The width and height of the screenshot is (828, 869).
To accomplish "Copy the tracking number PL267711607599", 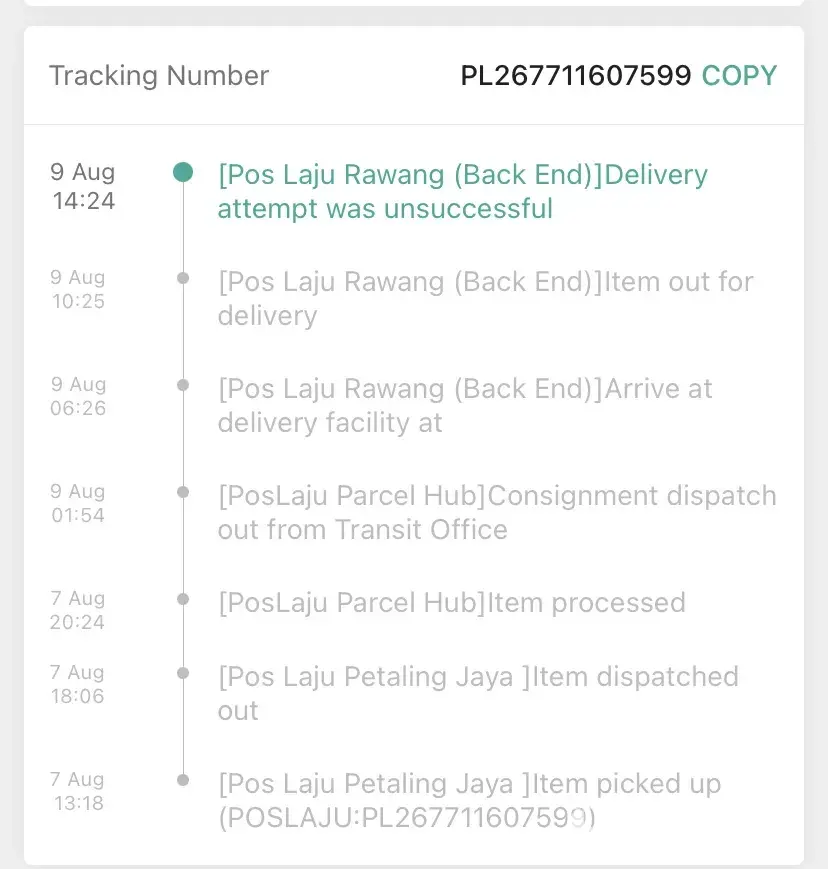I will (739, 76).
